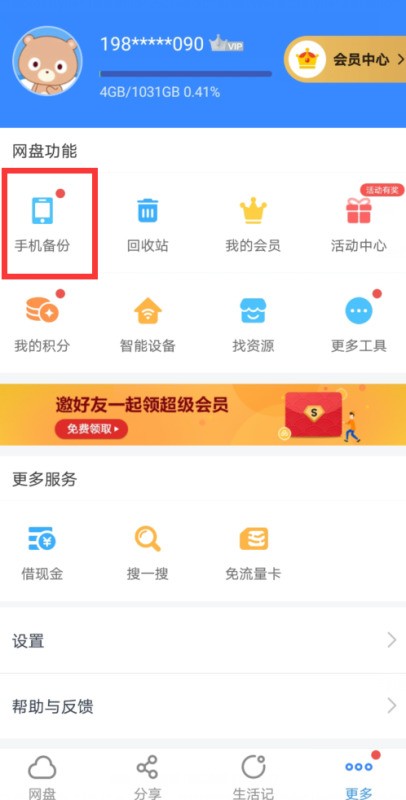Open 免流量卡 data-free card

253,553
